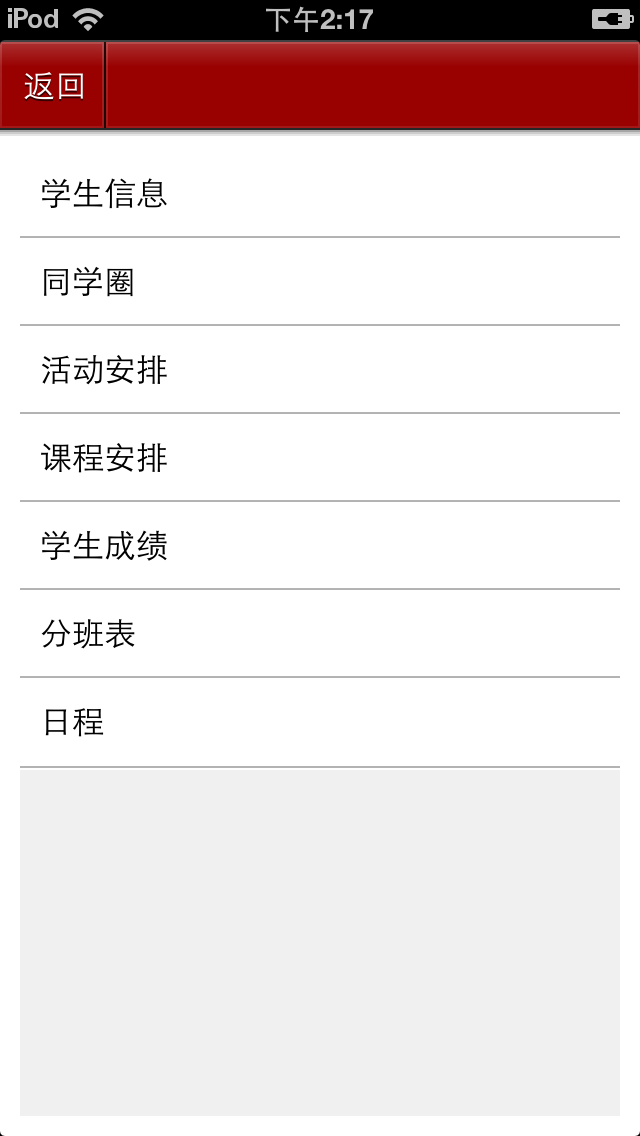Viewport: 640px width, 1136px height.
Task: Open 课程安排 (course schedule)
Action: 320,458
